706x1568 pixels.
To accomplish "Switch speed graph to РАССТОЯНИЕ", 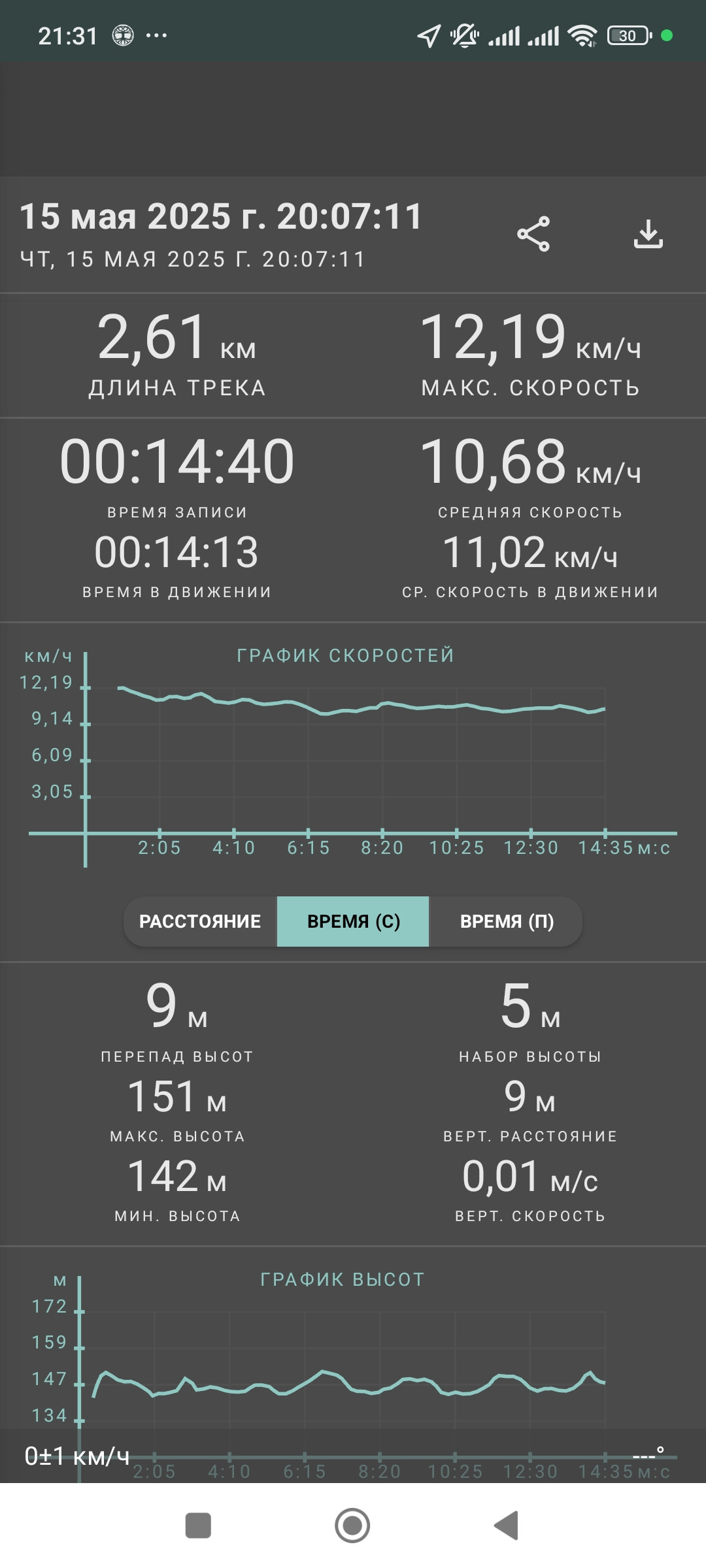I will (200, 921).
